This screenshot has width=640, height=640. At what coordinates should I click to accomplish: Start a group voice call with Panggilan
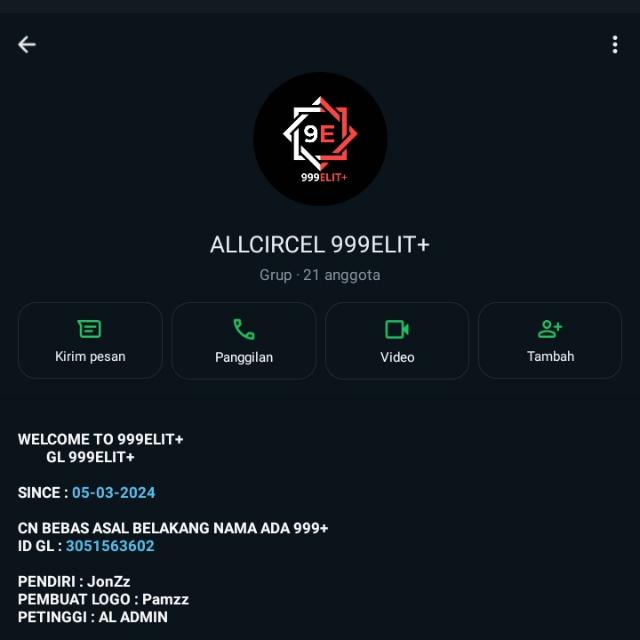(244, 341)
